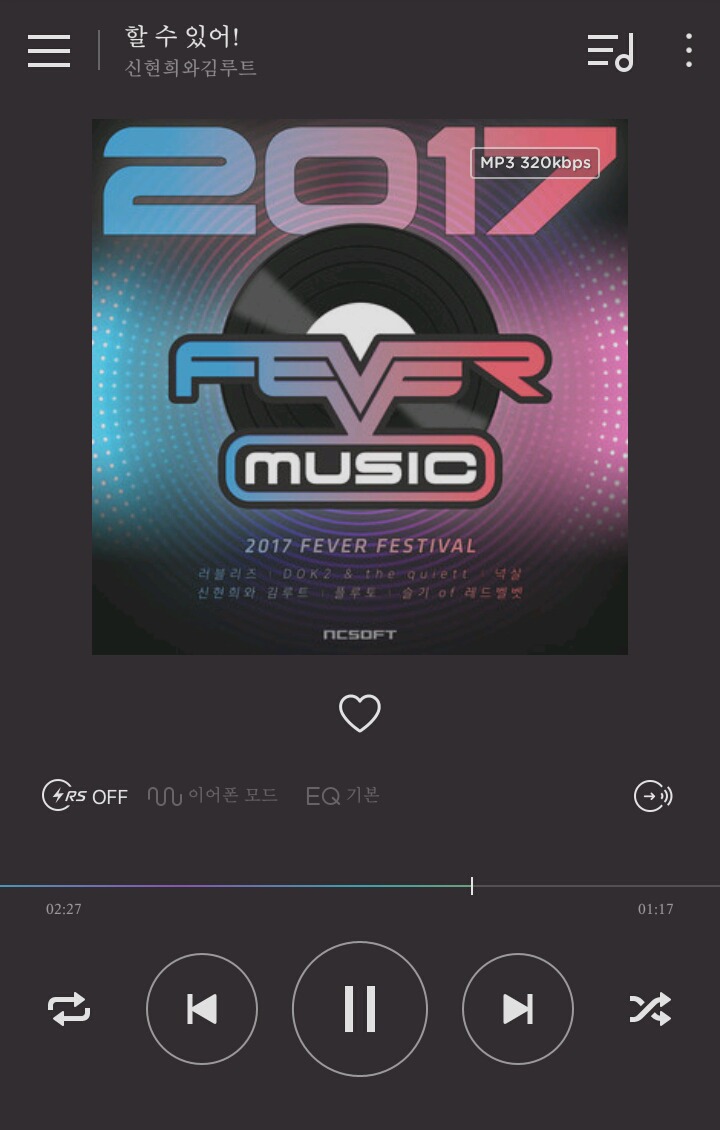Tap the 2017 Fever Music album cover

click(x=360, y=387)
